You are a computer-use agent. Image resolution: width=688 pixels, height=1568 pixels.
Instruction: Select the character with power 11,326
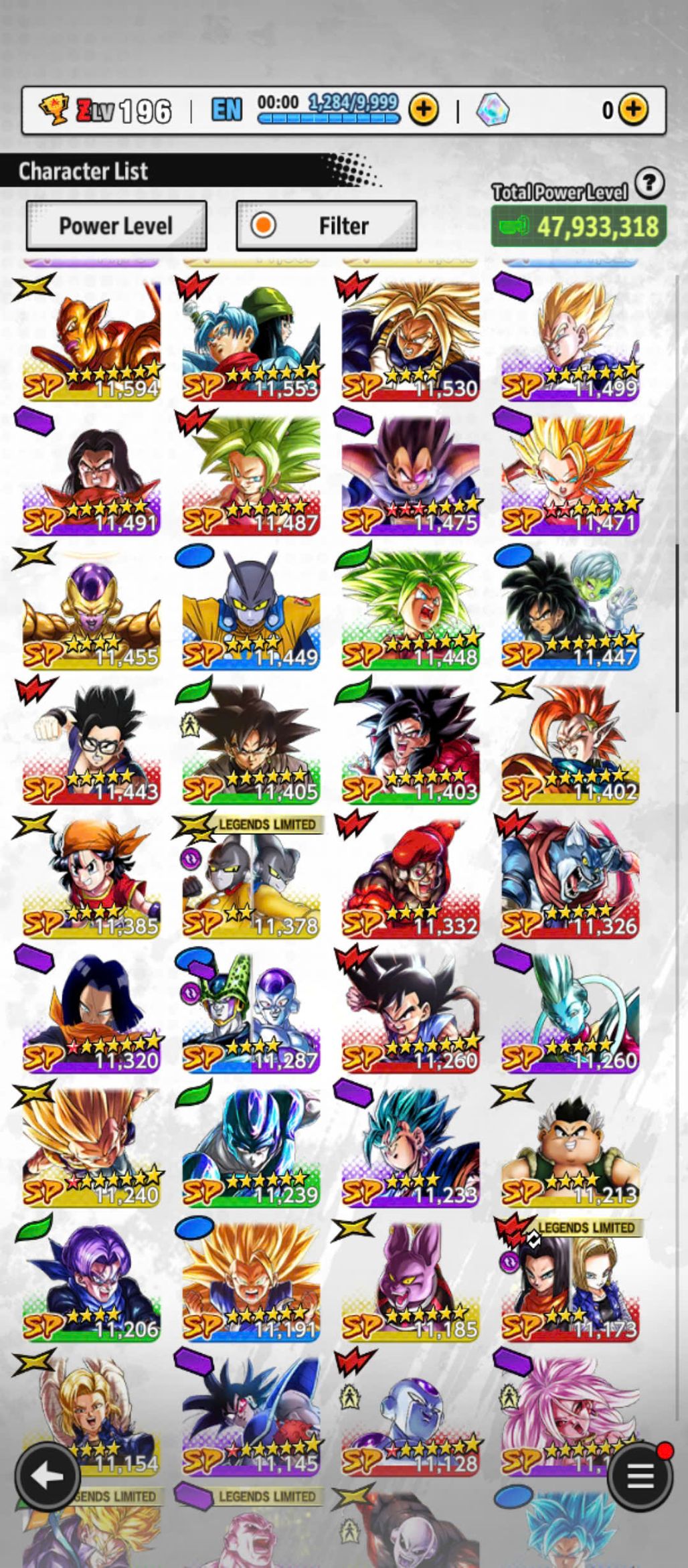click(x=570, y=877)
